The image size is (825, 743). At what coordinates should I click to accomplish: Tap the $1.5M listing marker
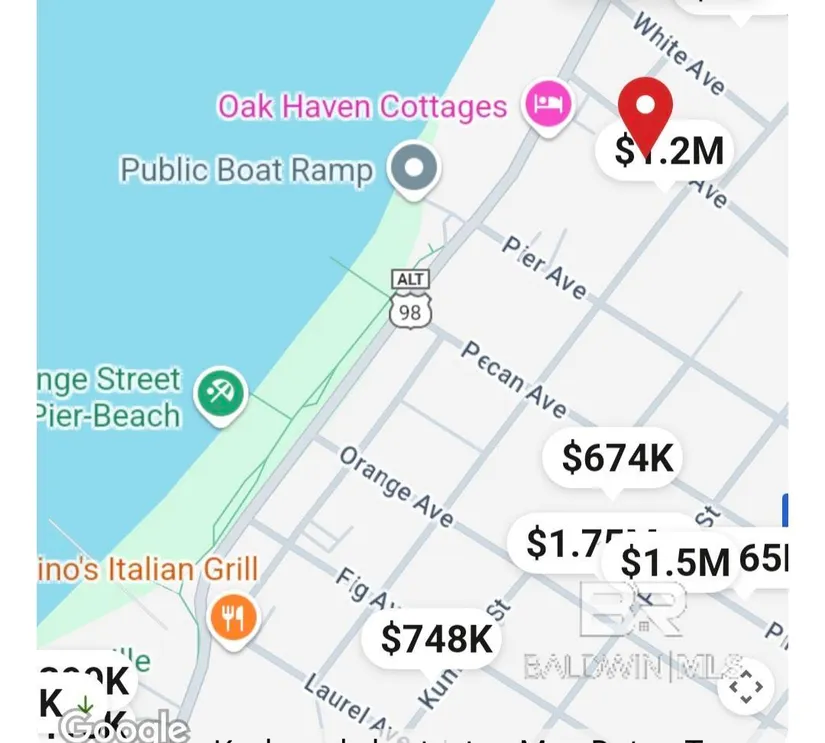(x=673, y=563)
